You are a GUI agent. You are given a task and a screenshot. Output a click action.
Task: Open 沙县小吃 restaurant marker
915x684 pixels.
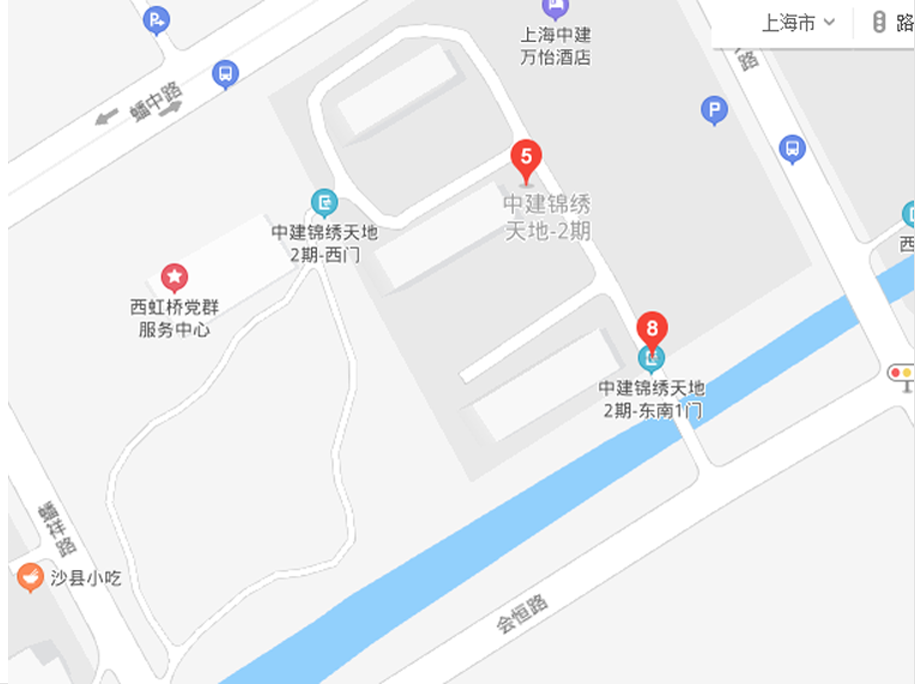30,577
